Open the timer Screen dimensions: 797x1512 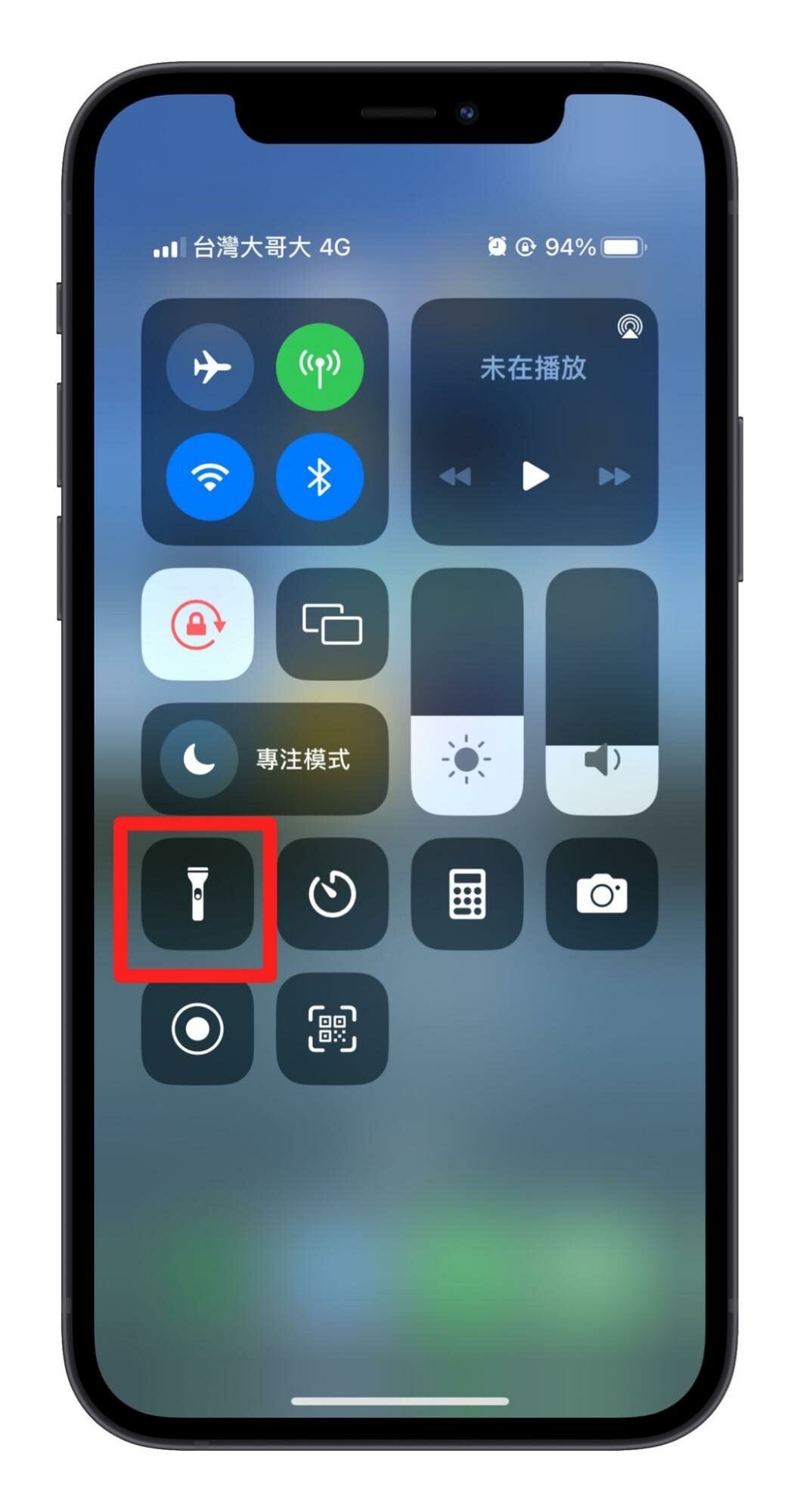click(332, 893)
